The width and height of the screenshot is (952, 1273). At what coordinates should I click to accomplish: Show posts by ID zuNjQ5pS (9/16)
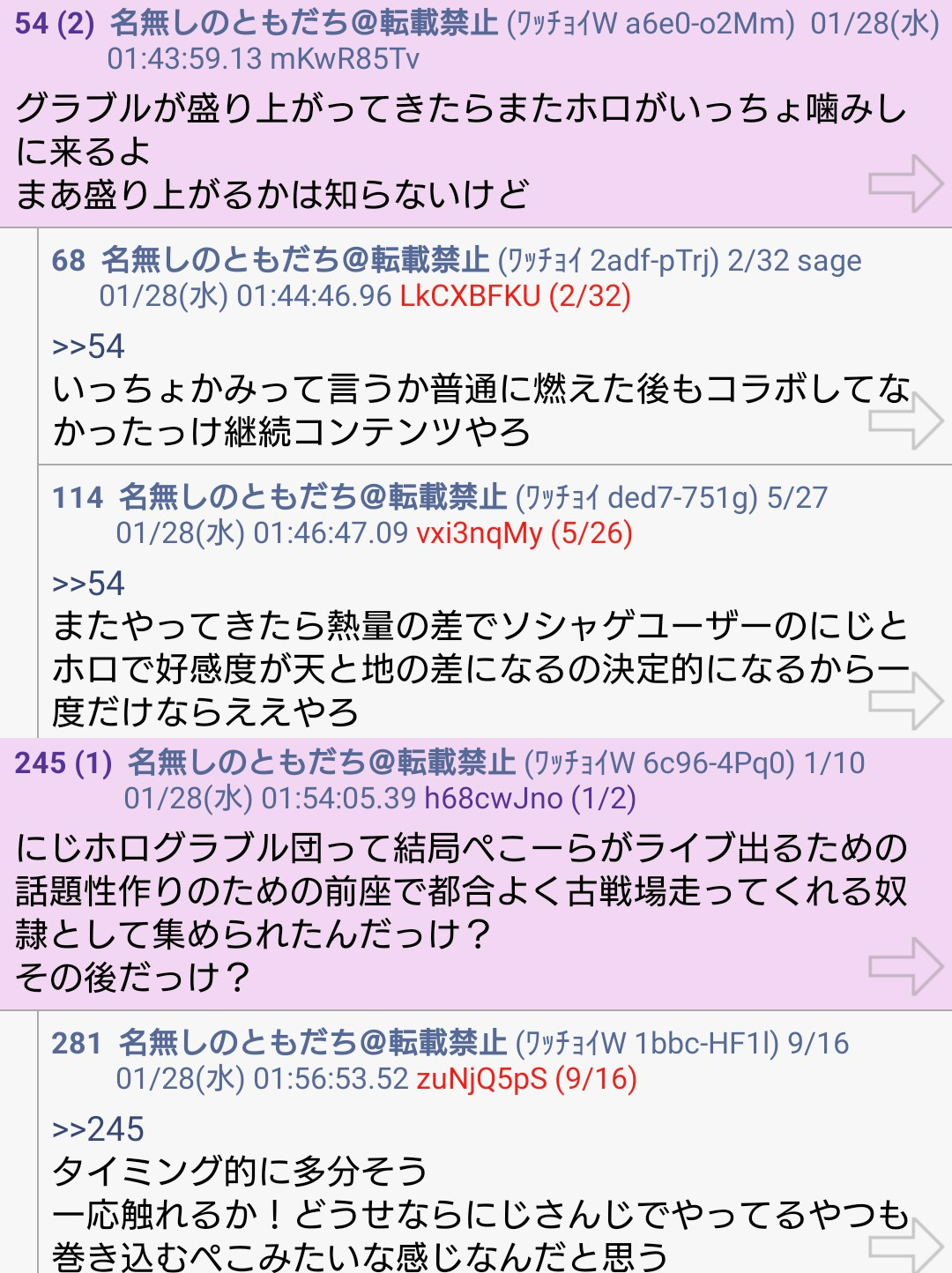[526, 1079]
